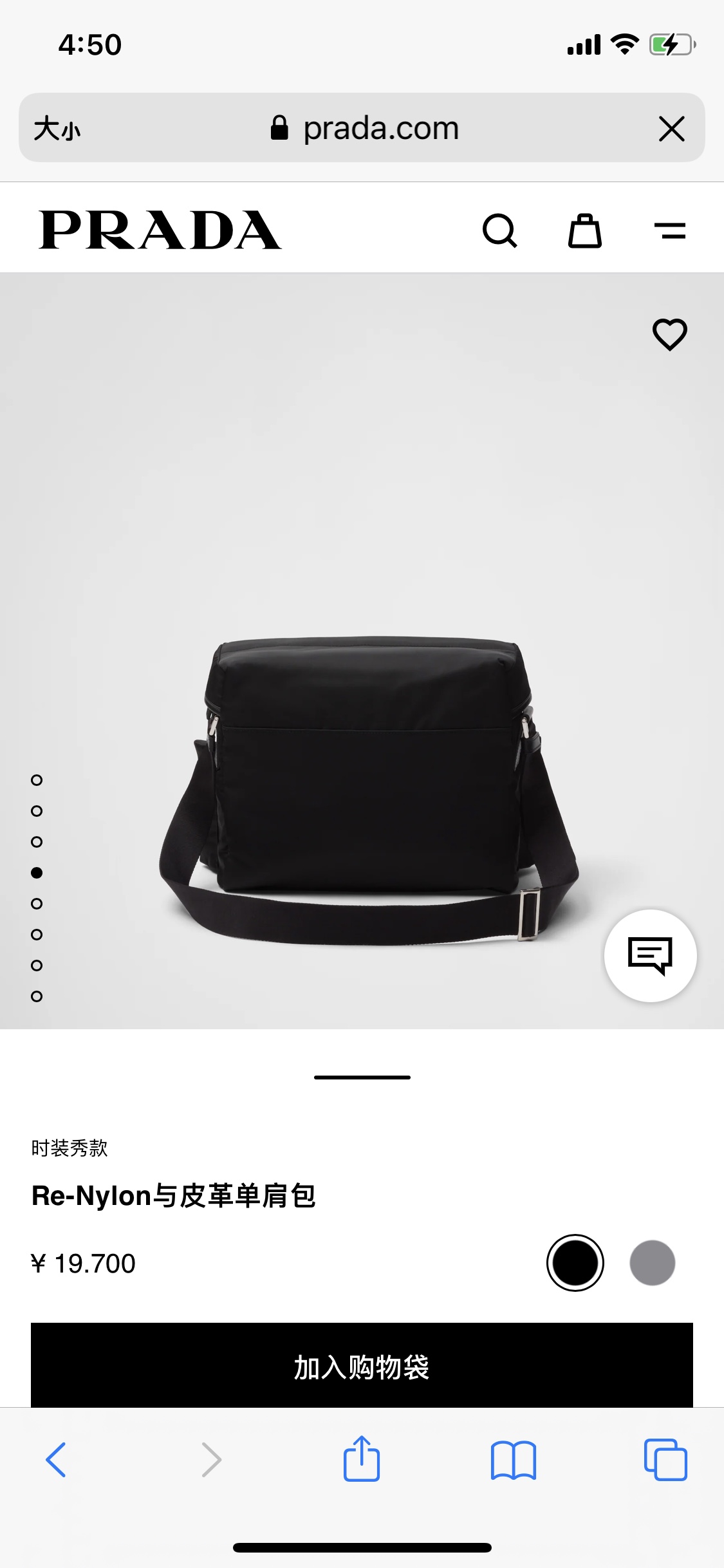
Task: Add the bag to wishlist heart
Action: click(x=669, y=334)
